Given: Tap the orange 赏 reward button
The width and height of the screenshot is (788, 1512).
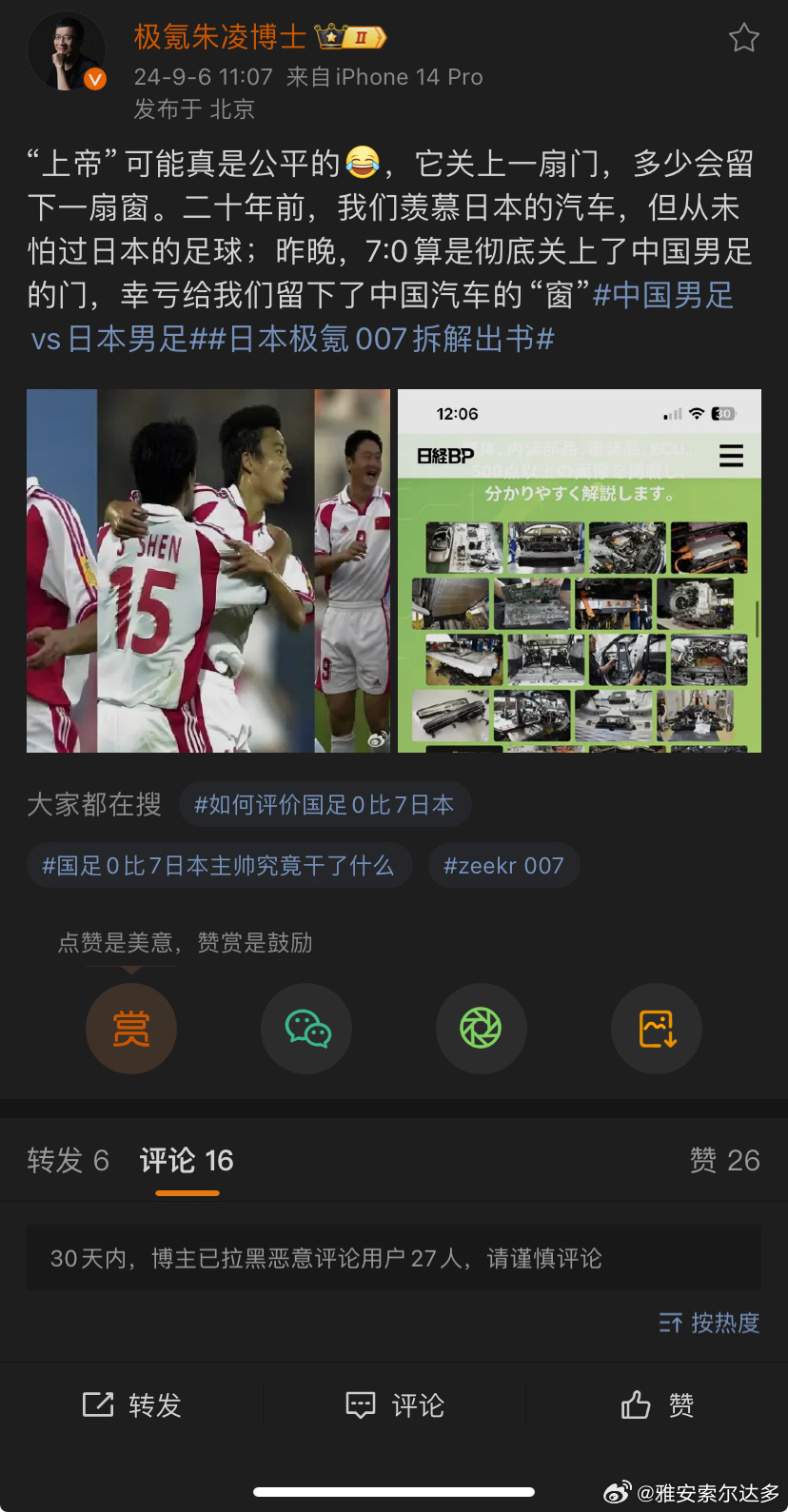Looking at the screenshot, I should [131, 1029].
